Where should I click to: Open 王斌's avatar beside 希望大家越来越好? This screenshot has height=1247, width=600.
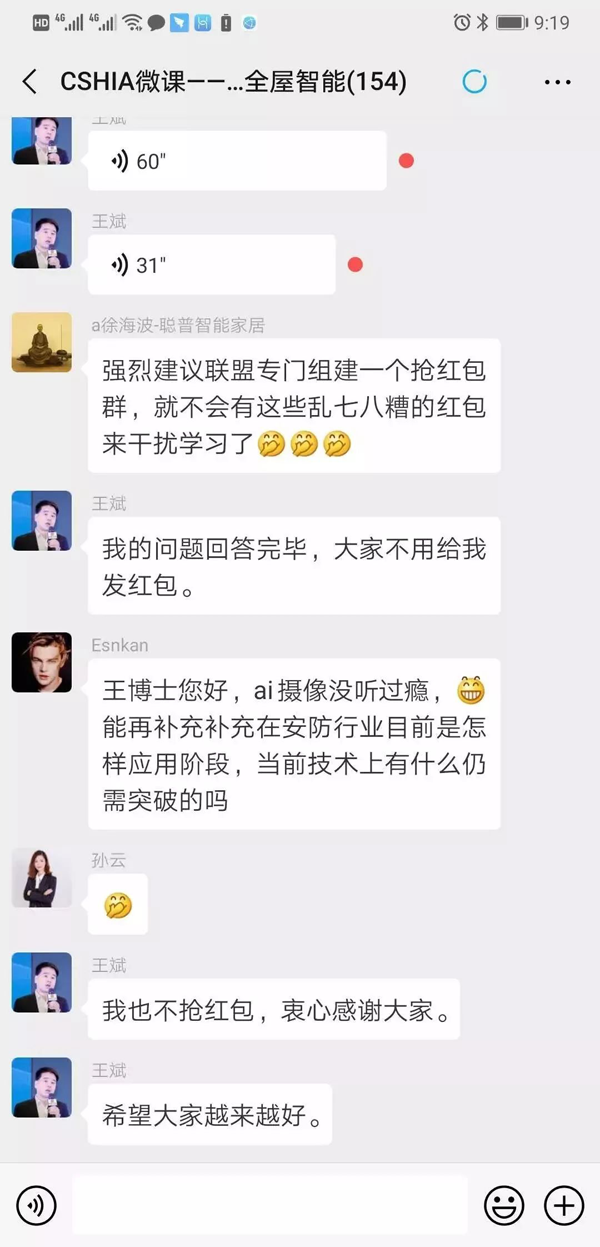click(x=42, y=1087)
